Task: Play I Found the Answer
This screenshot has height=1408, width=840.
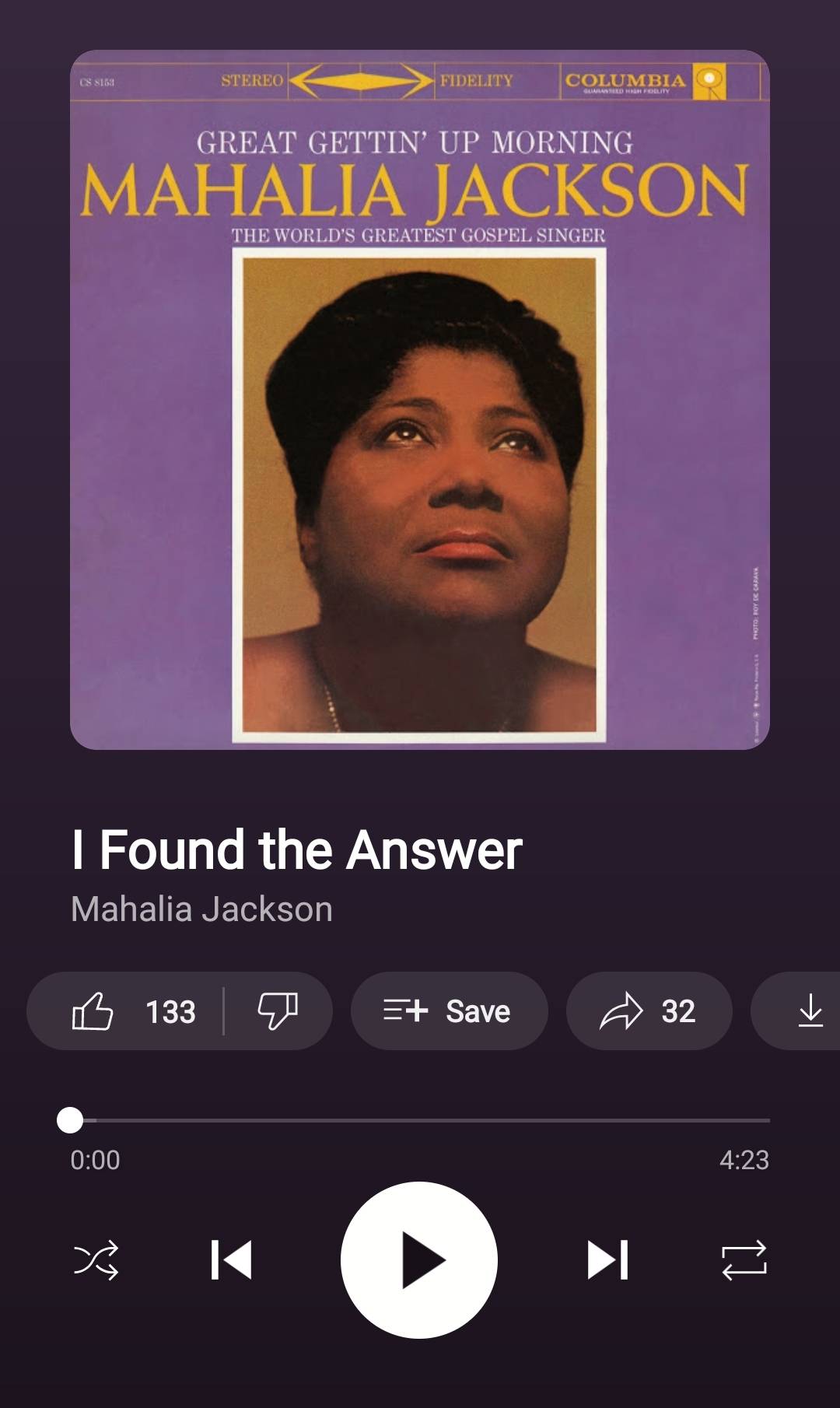Action: [x=419, y=1260]
